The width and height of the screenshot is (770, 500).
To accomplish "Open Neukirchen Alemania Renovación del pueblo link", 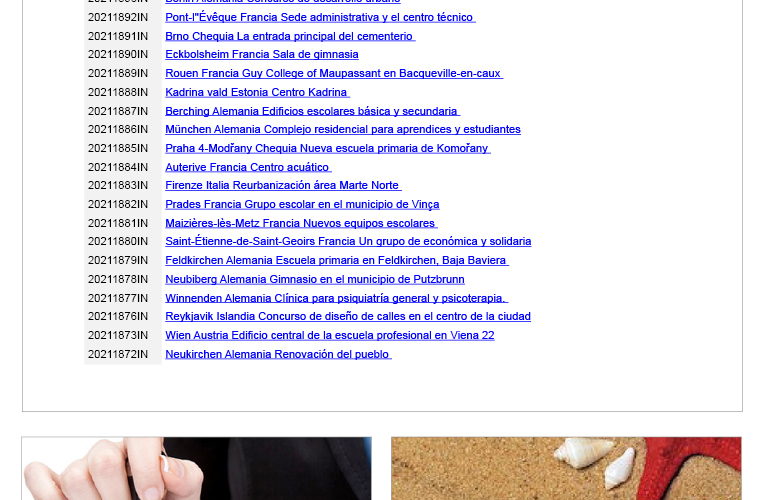I will point(278,354).
